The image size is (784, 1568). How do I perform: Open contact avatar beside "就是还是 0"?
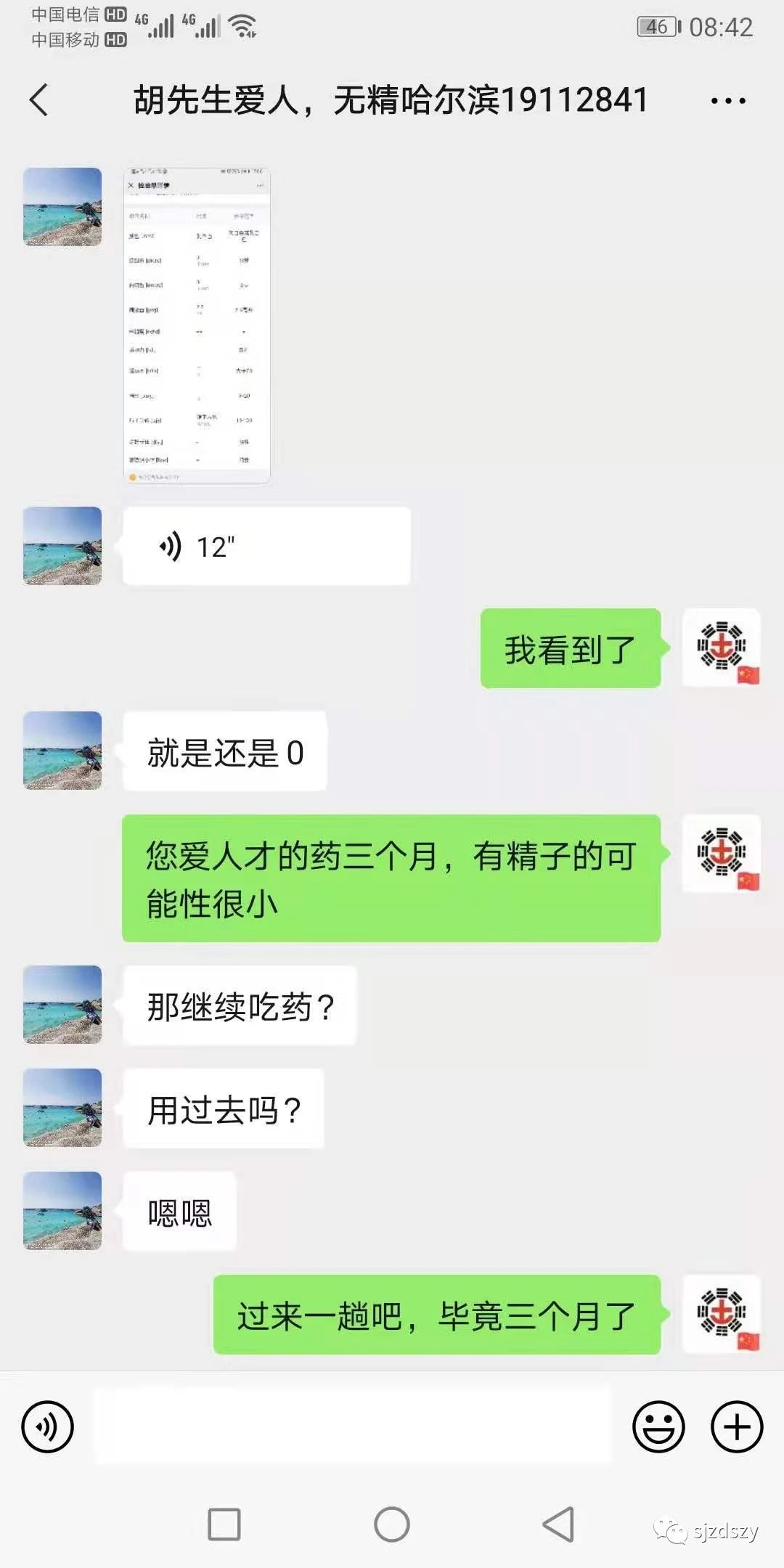[x=62, y=751]
